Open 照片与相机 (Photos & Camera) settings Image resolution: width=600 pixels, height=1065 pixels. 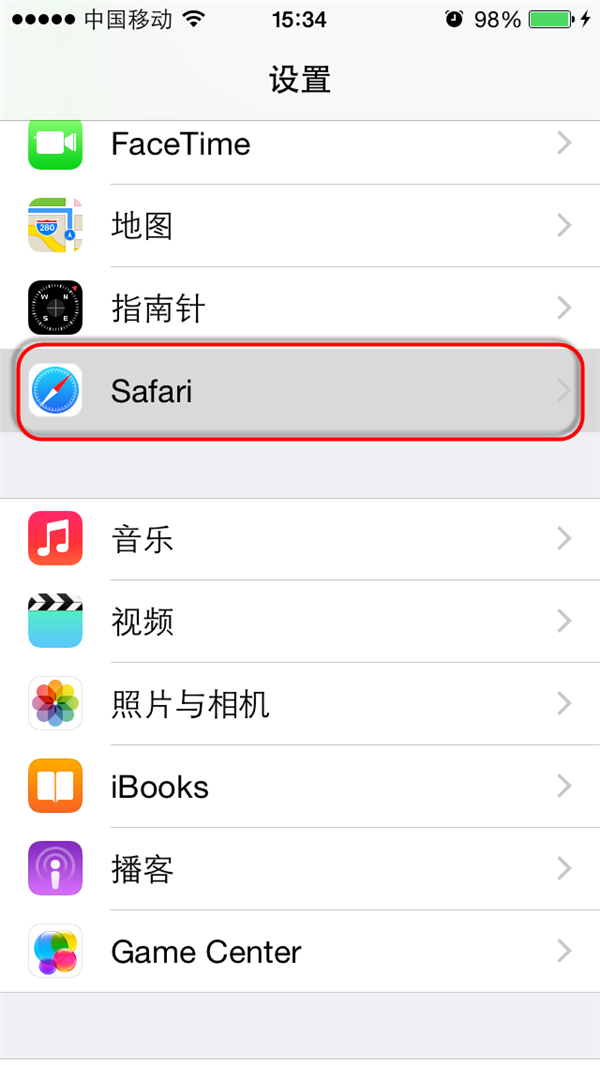pyautogui.click(x=300, y=704)
